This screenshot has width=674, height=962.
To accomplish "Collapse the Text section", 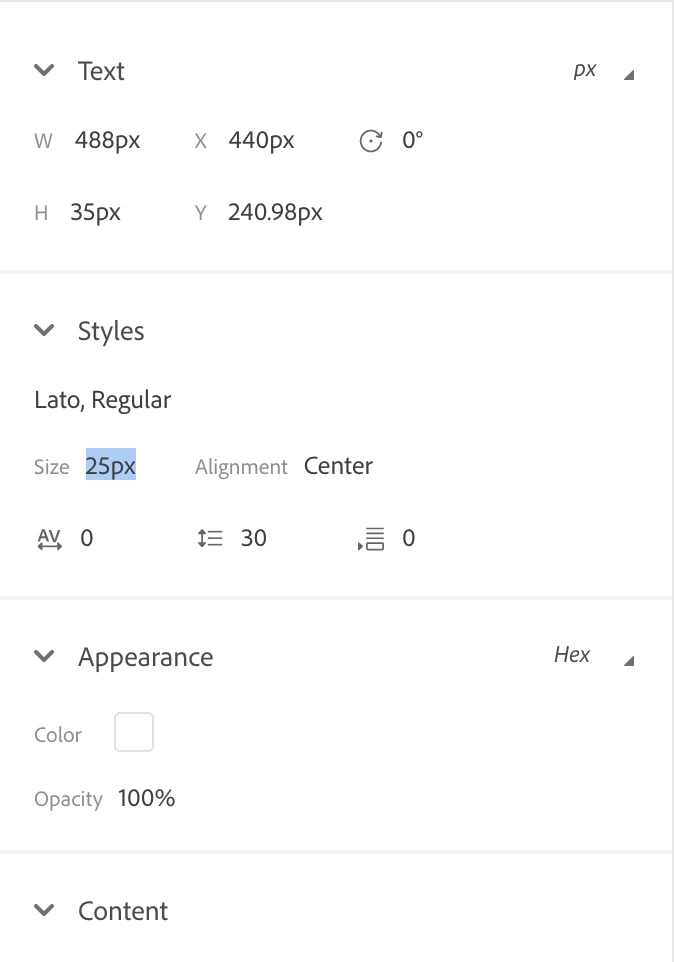I will [x=44, y=71].
